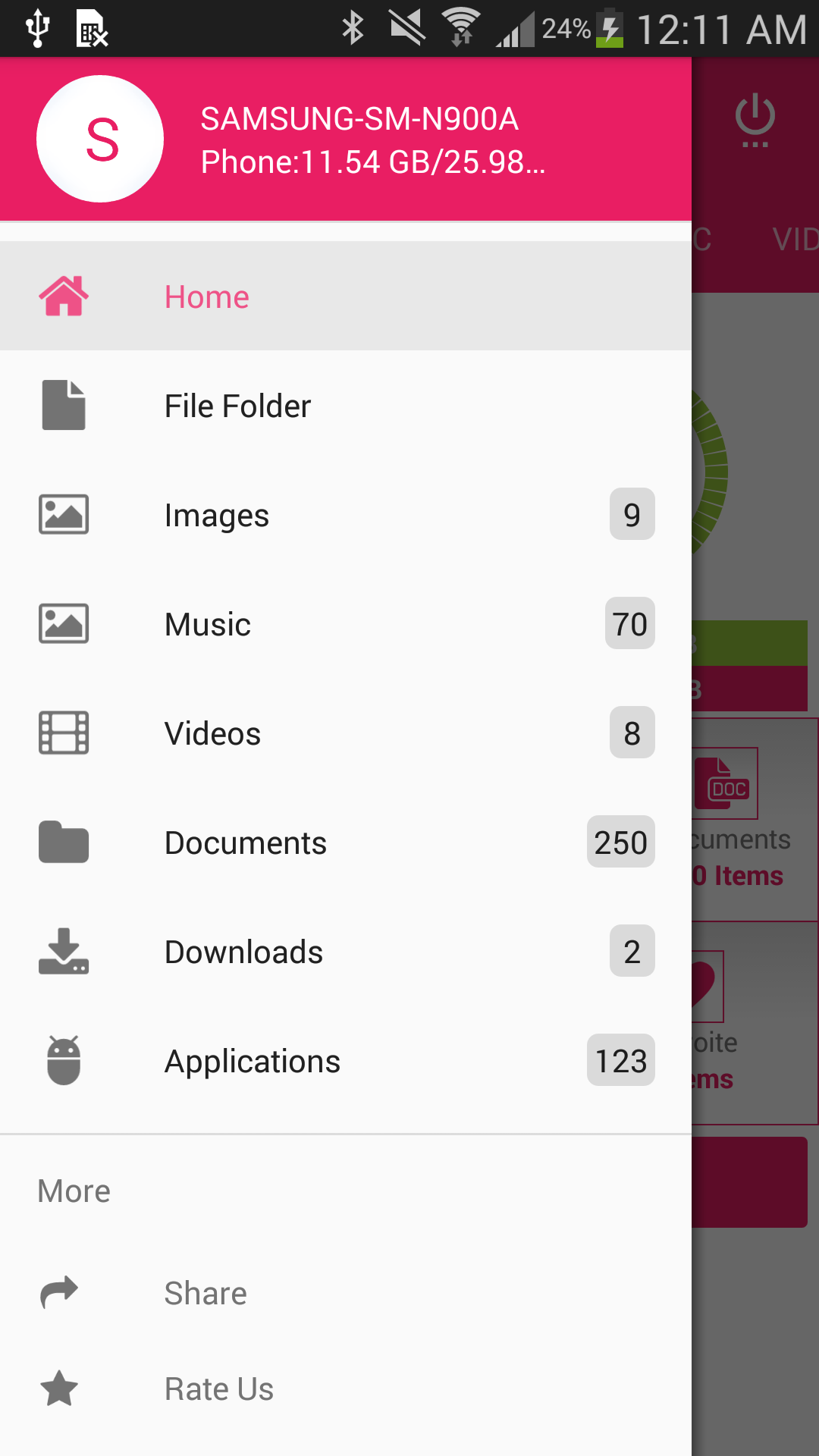Click the Share curved-arrow icon

(59, 1293)
